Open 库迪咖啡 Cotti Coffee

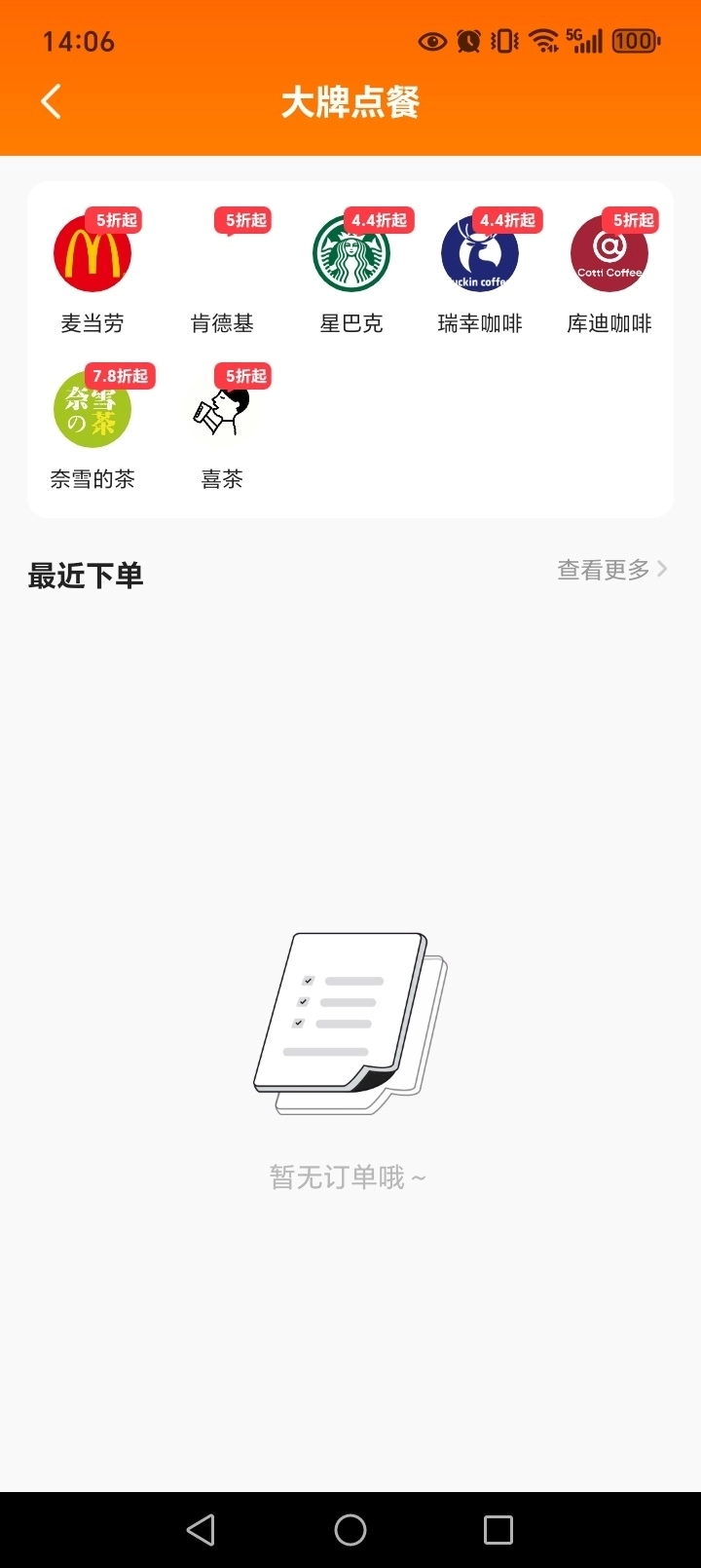point(609,253)
